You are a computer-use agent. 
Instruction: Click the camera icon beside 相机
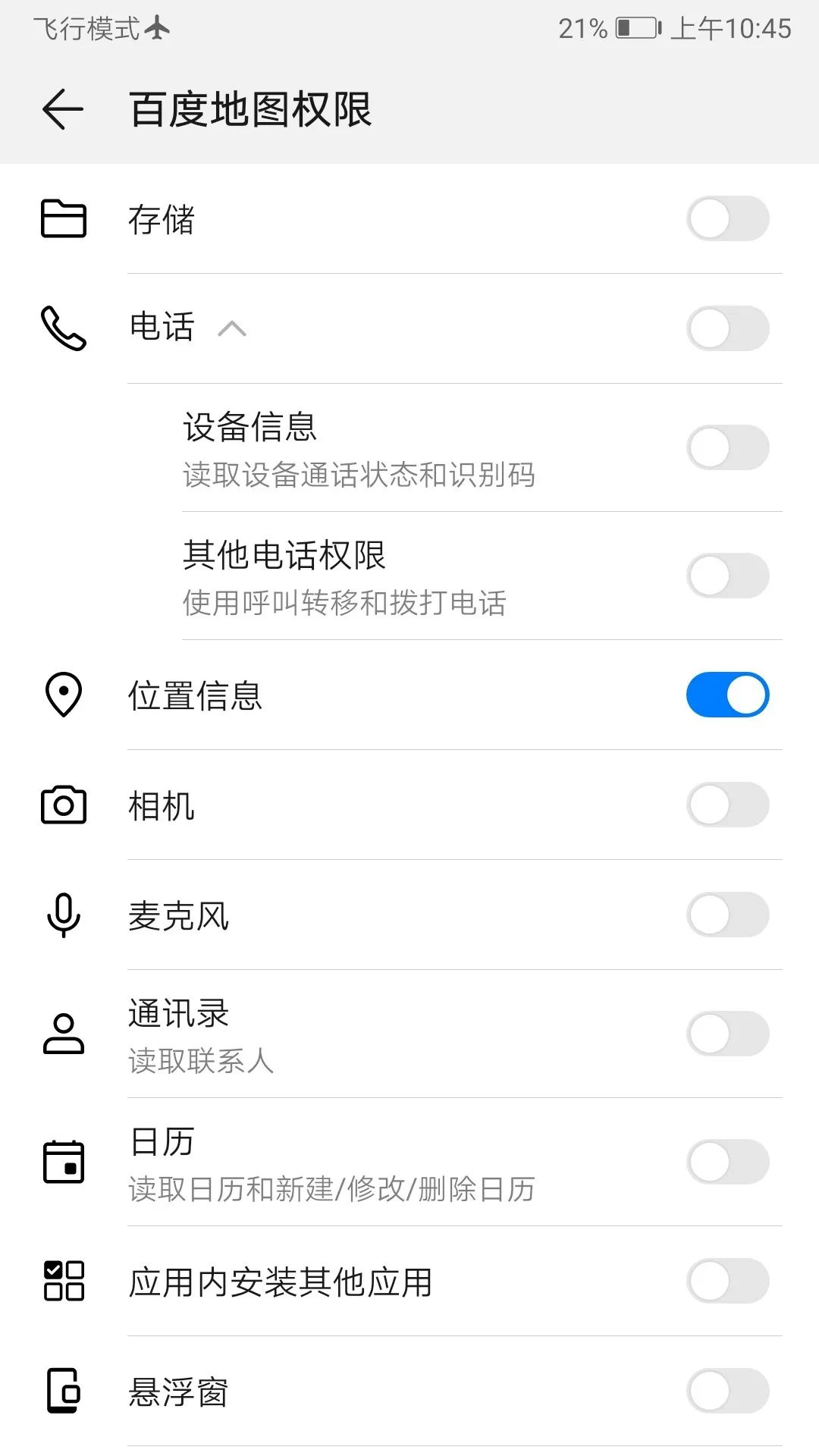point(64,805)
